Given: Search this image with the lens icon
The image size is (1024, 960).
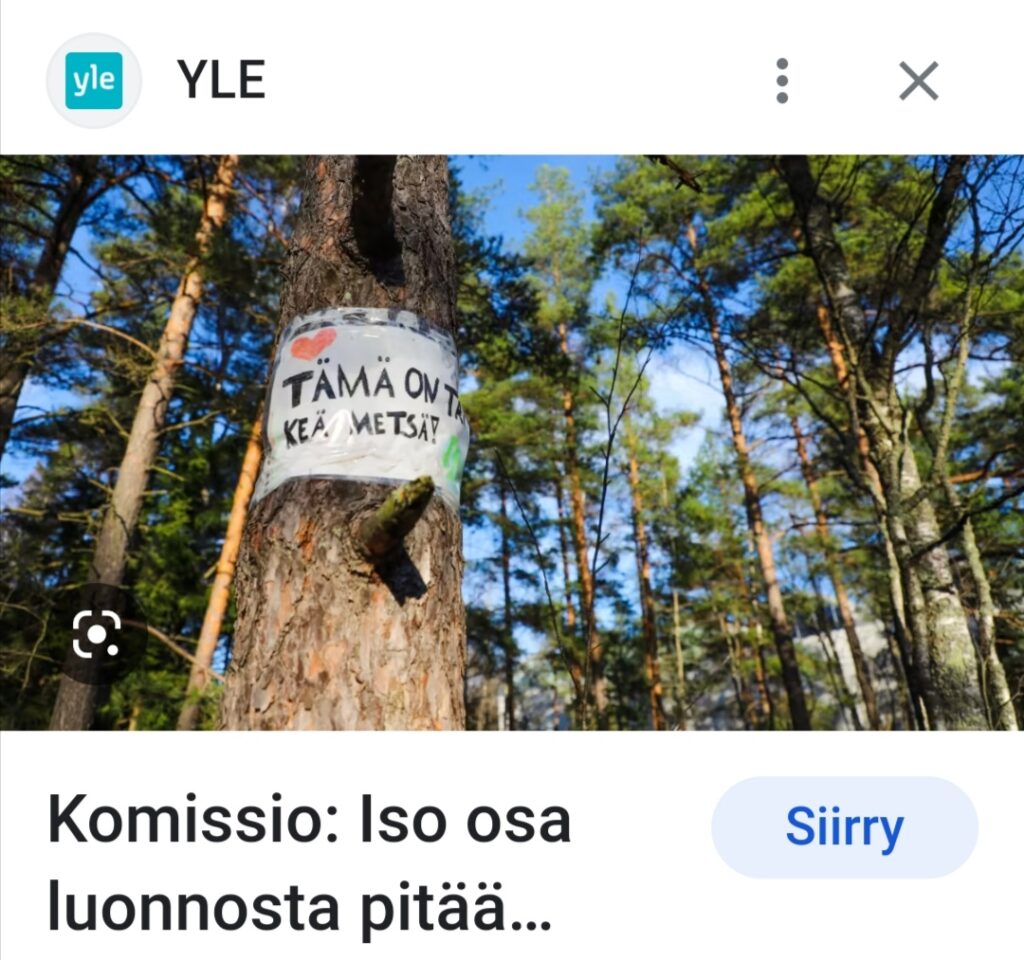Looking at the screenshot, I should tap(97, 633).
